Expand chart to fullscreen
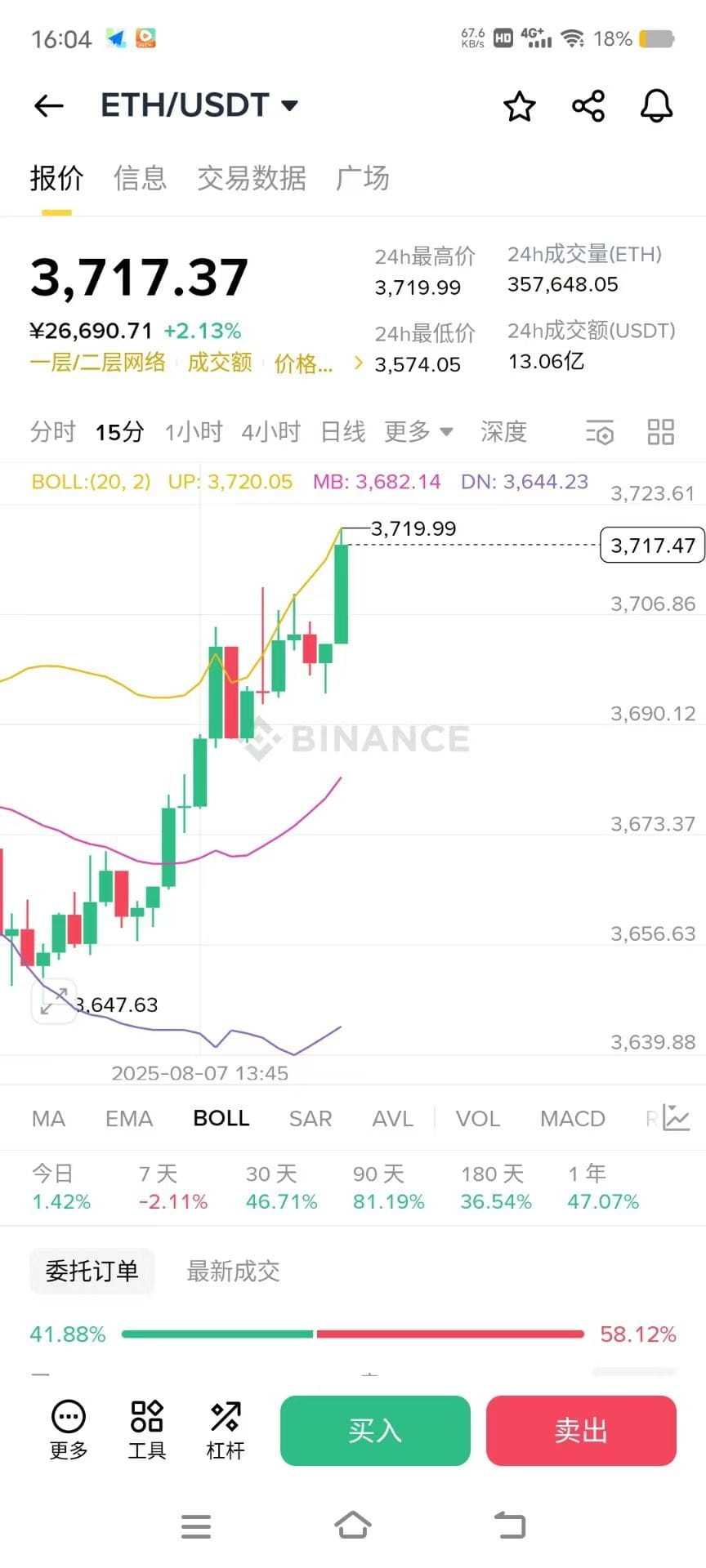The image size is (706, 1568). tap(54, 1000)
